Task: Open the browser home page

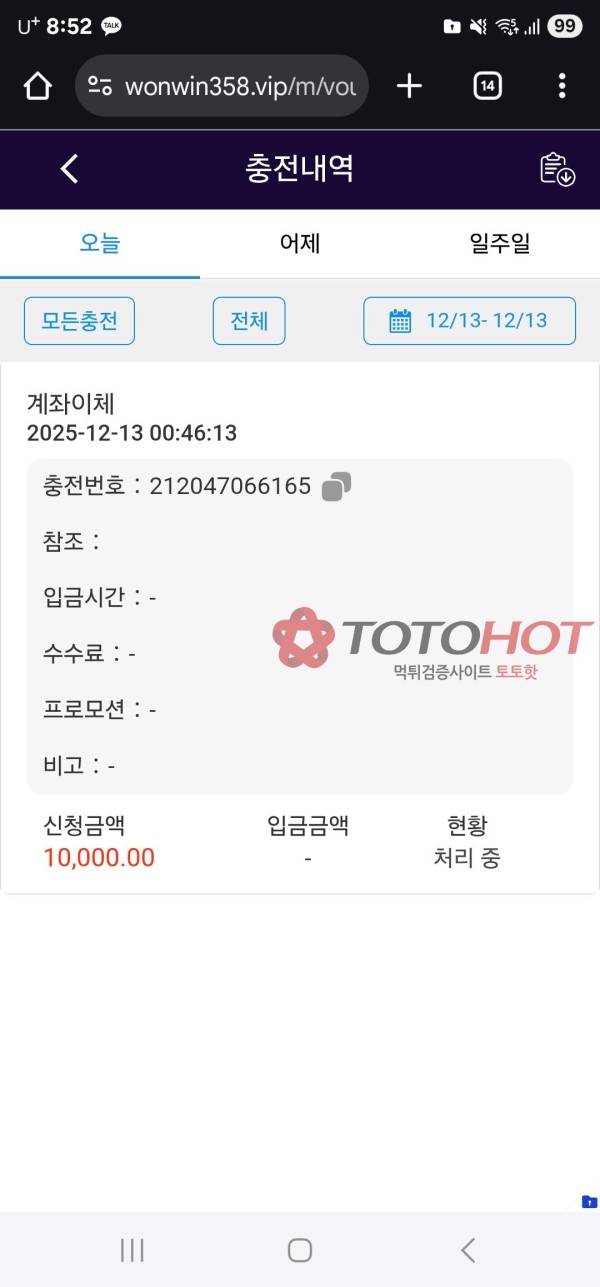Action: pos(37,87)
